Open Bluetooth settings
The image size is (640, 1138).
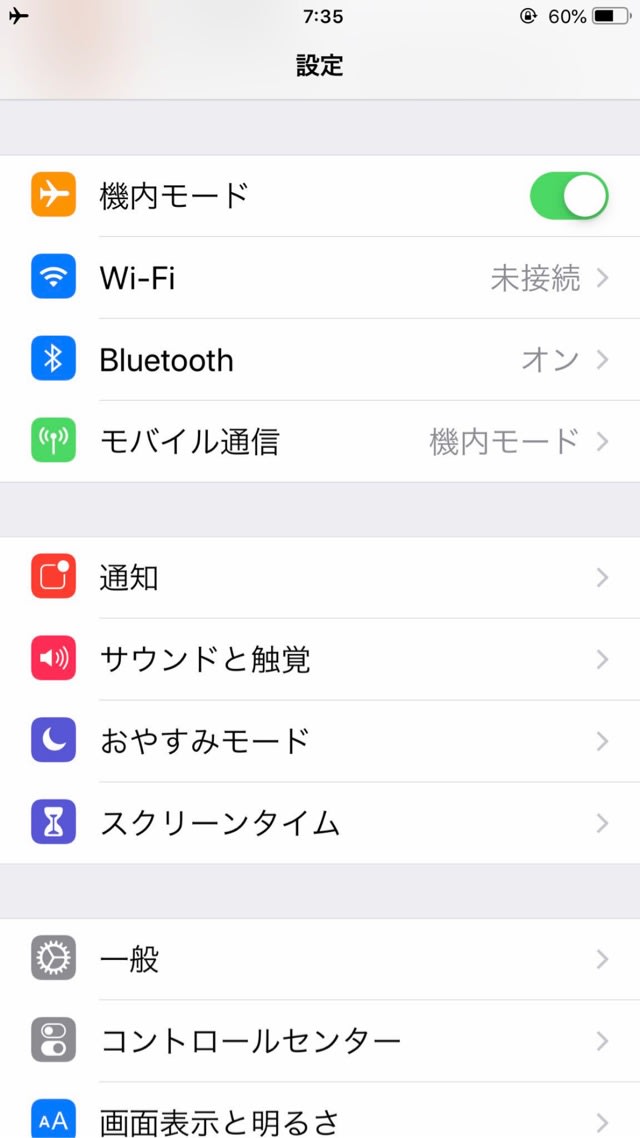coord(320,359)
